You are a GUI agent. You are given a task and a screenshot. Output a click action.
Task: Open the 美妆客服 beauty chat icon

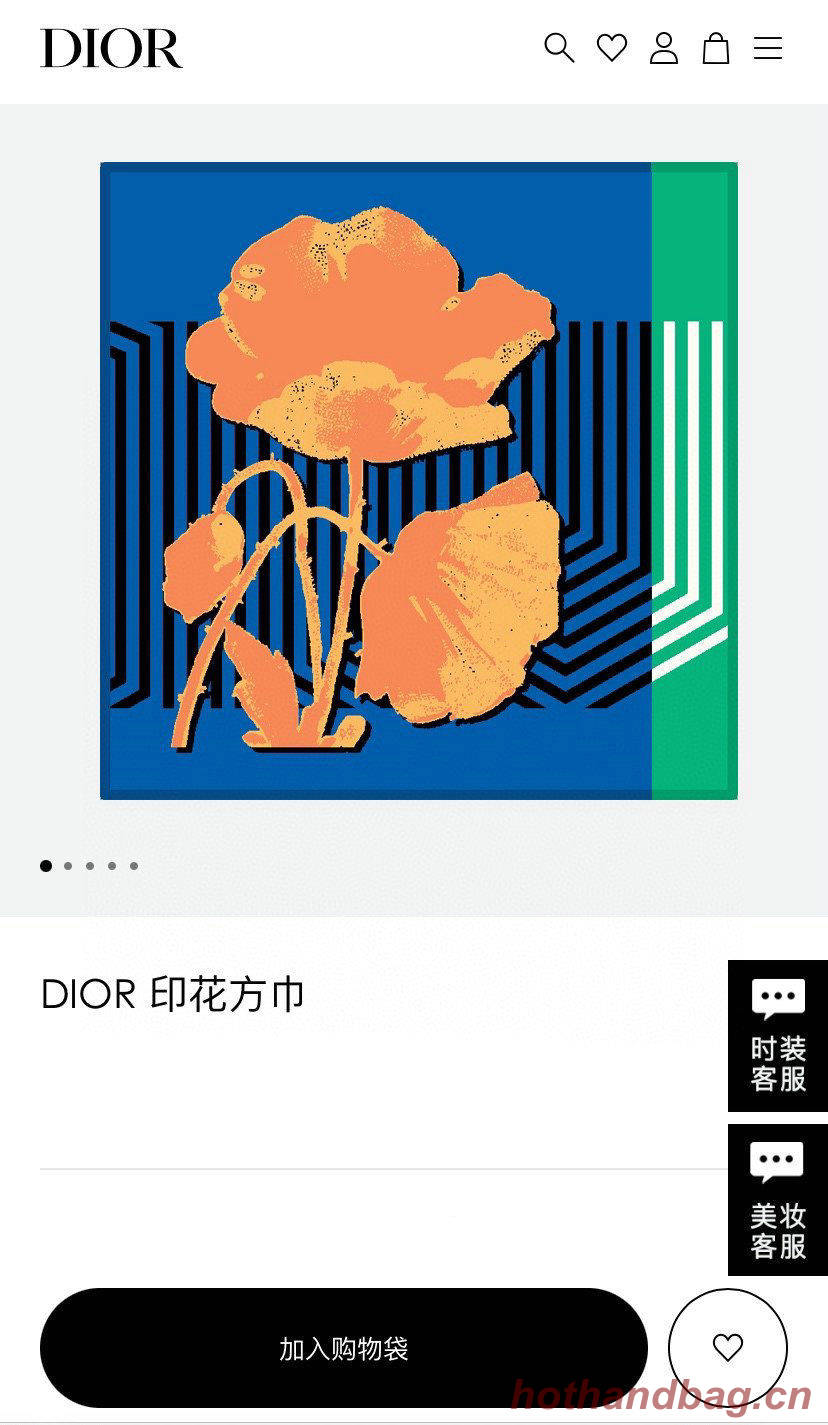pyautogui.click(x=777, y=1199)
